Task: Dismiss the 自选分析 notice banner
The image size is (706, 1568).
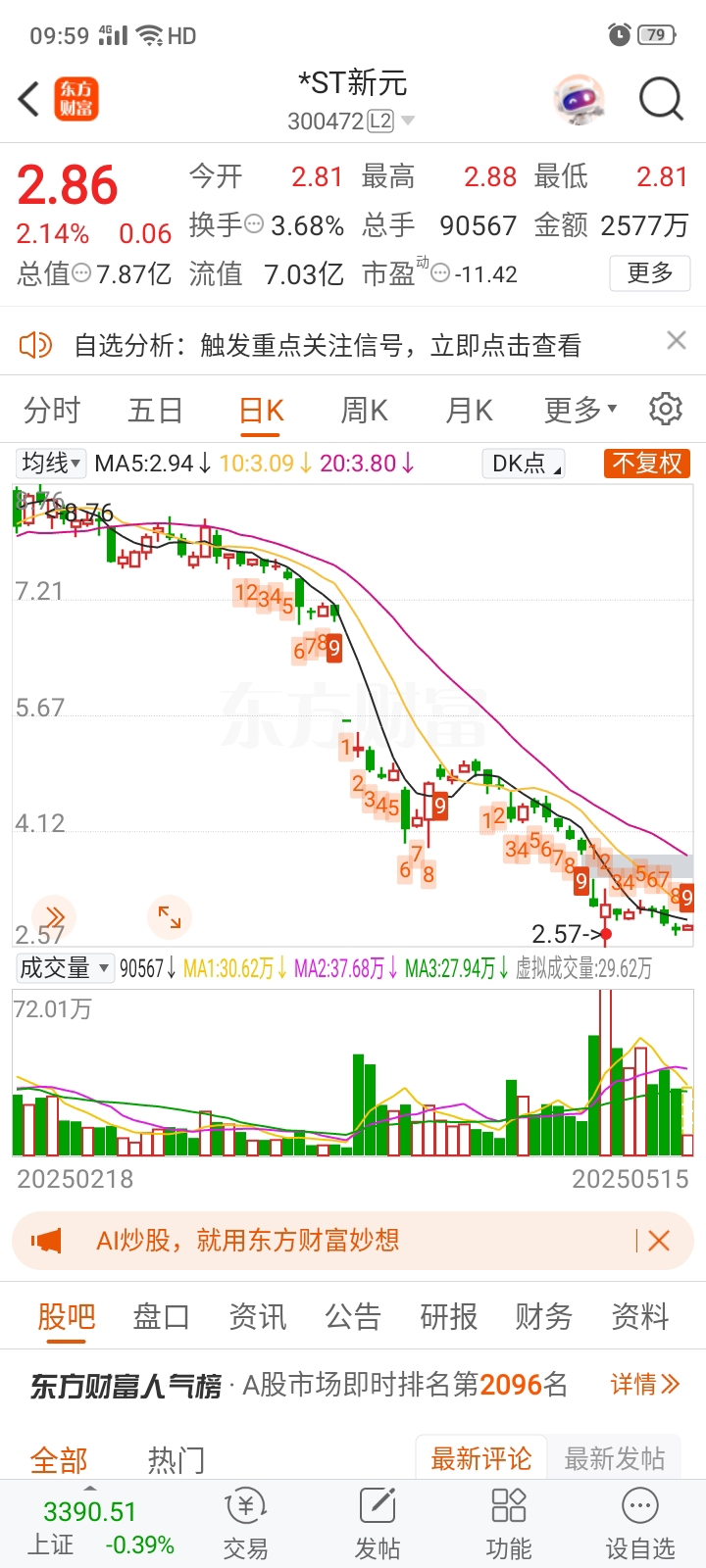Action: pos(676,341)
